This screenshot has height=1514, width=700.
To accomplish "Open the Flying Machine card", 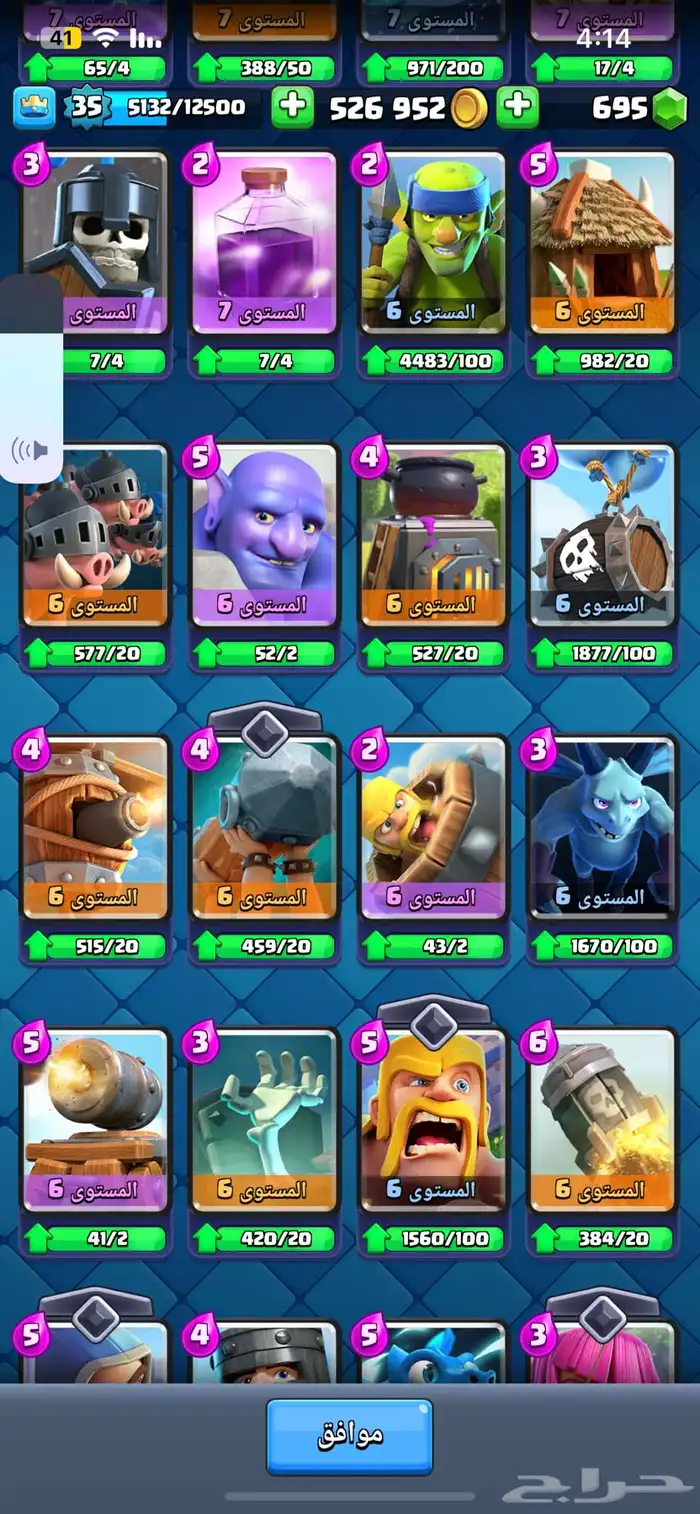I will [x=95, y=829].
